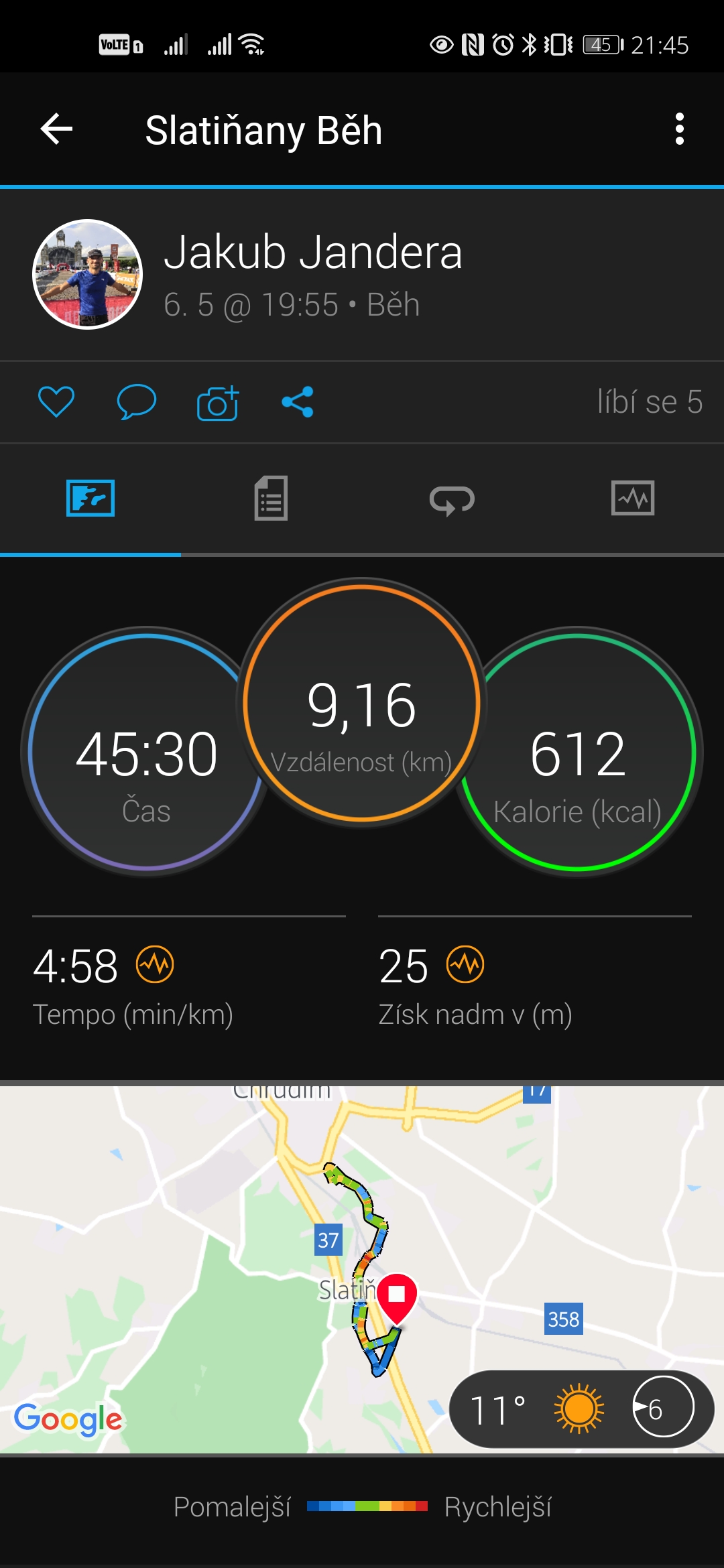Open the comments bubble icon
Screen dimensions: 724x1568
(x=137, y=402)
